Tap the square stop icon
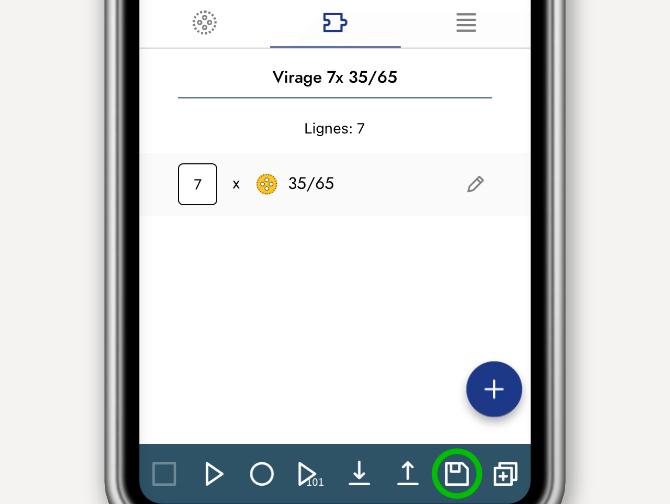The width and height of the screenshot is (670, 504). point(164,474)
